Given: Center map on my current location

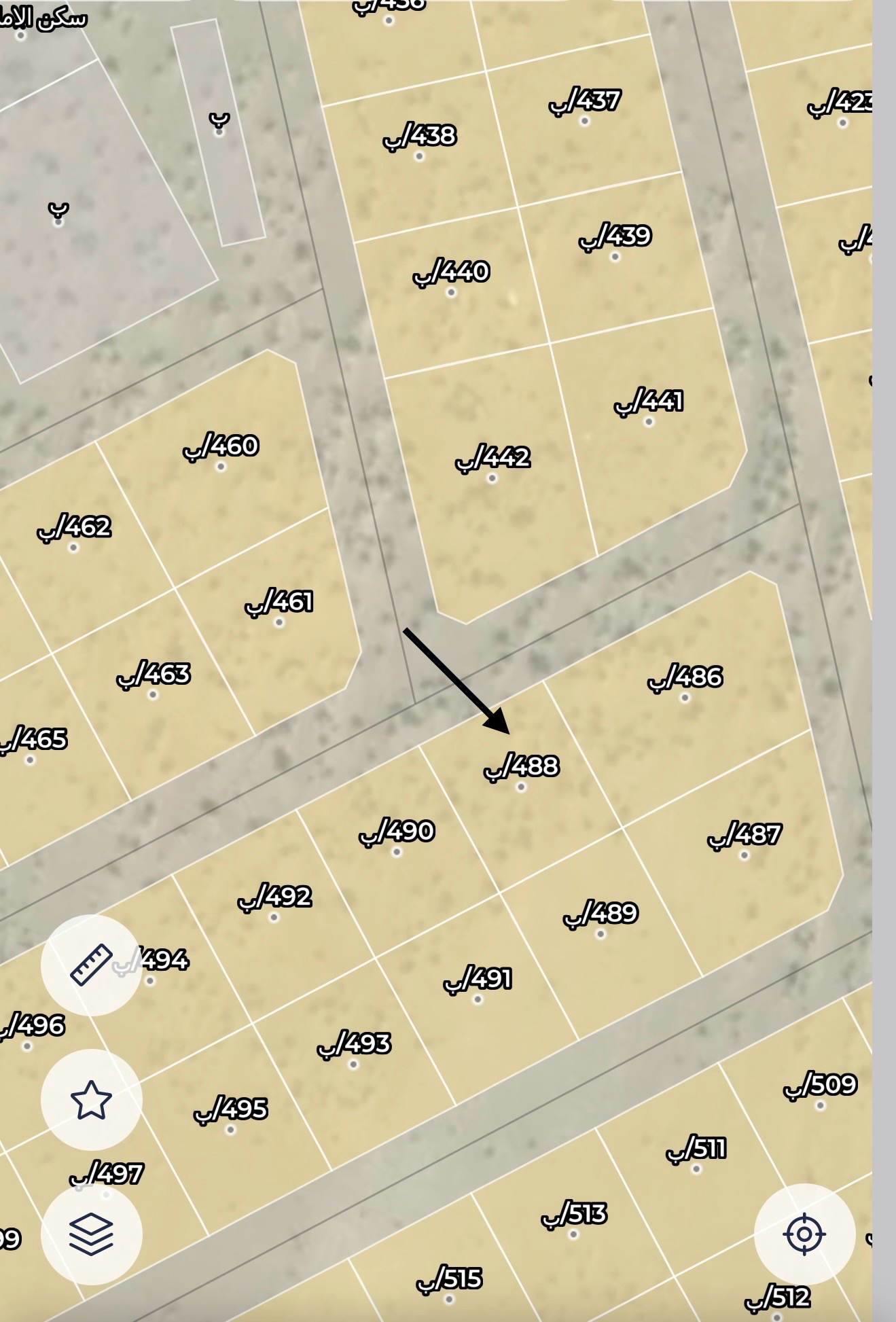Looking at the screenshot, I should [x=804, y=1234].
